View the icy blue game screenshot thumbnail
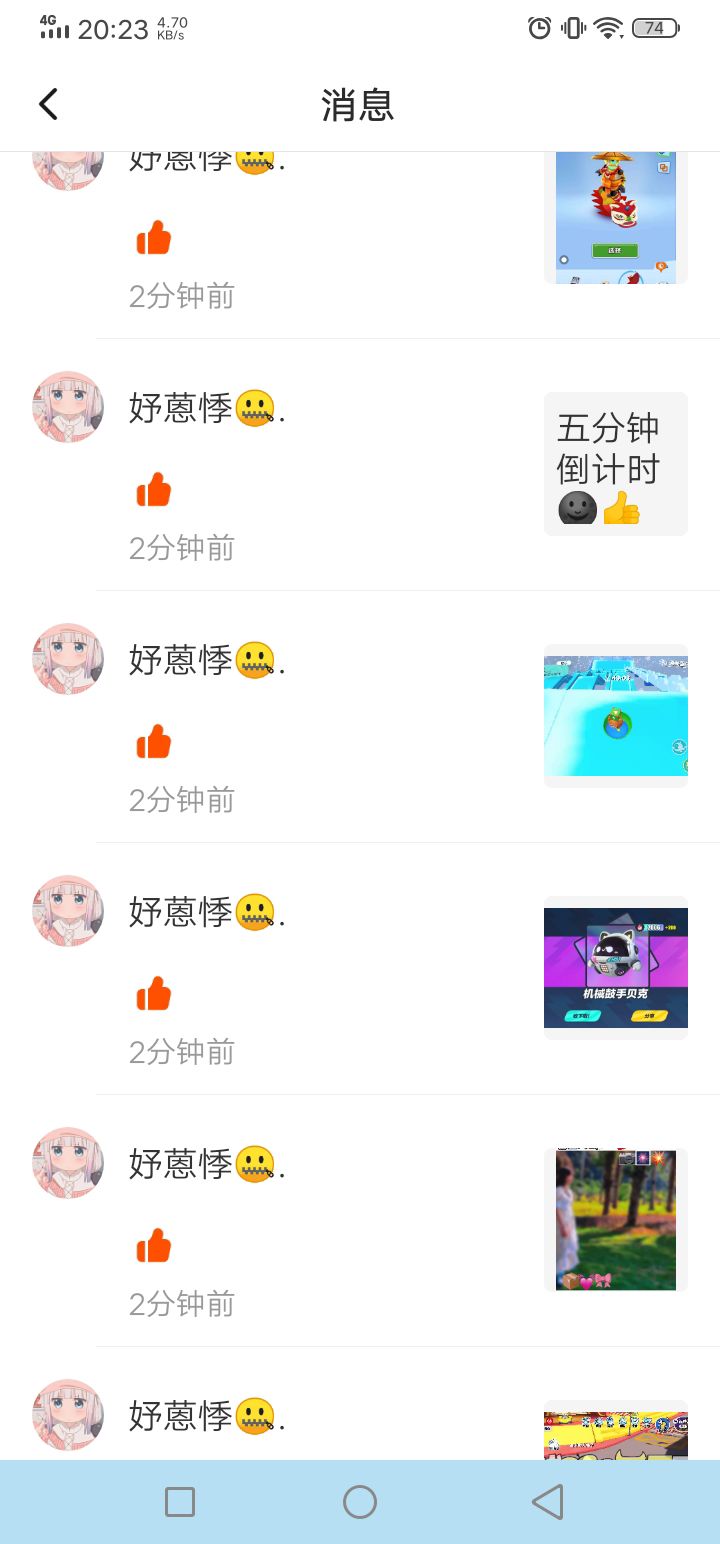 tap(615, 716)
